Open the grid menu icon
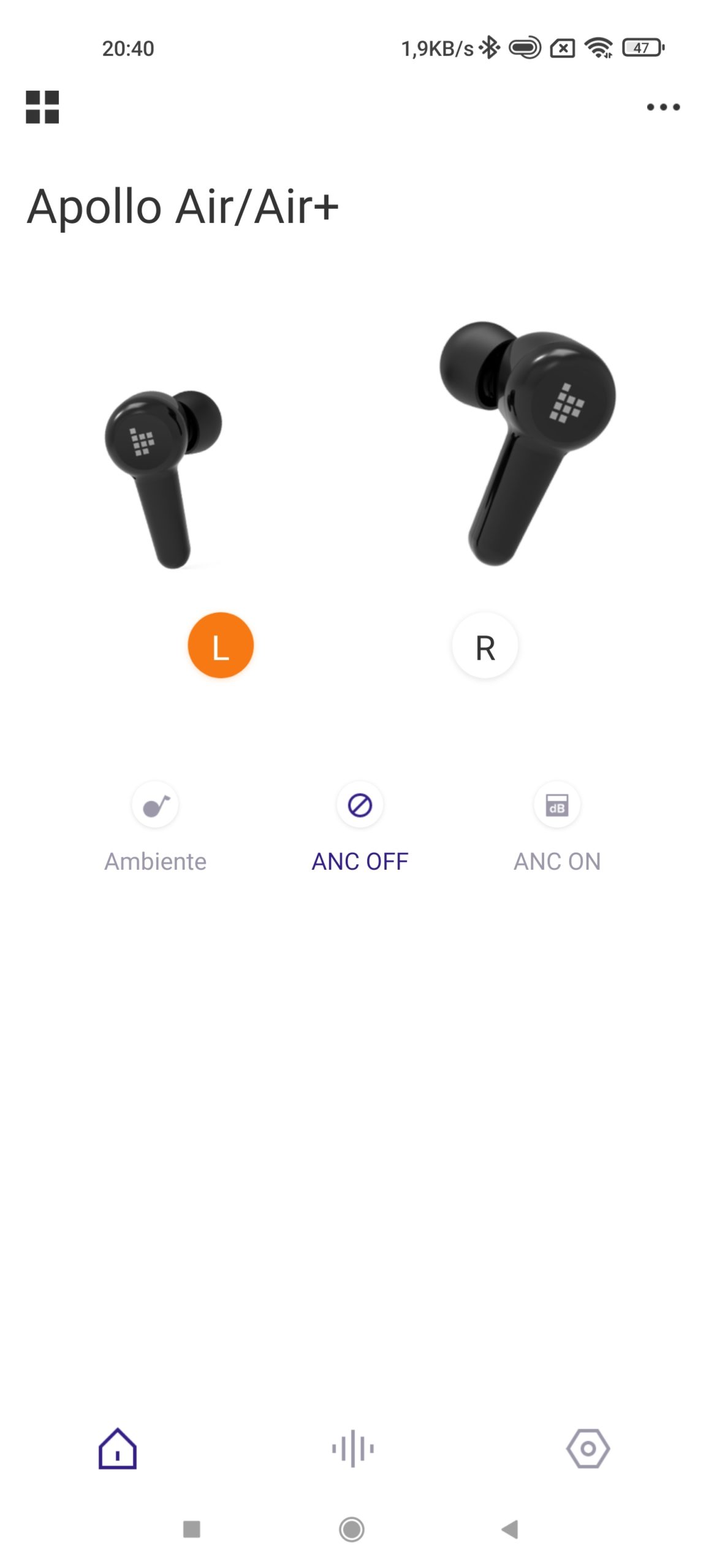This screenshot has width=706, height=1568. pos(42,107)
